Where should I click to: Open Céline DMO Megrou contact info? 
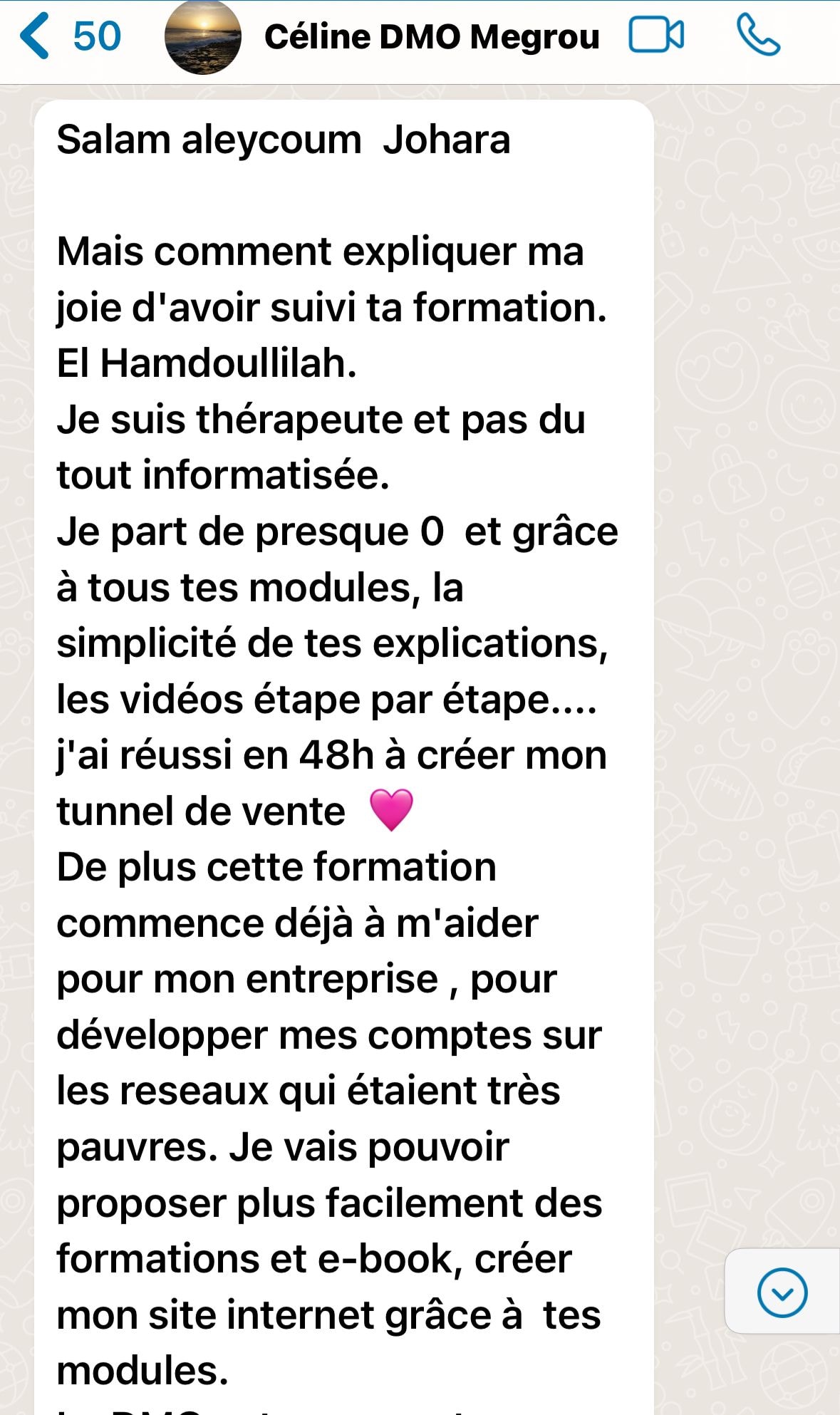coord(431,37)
